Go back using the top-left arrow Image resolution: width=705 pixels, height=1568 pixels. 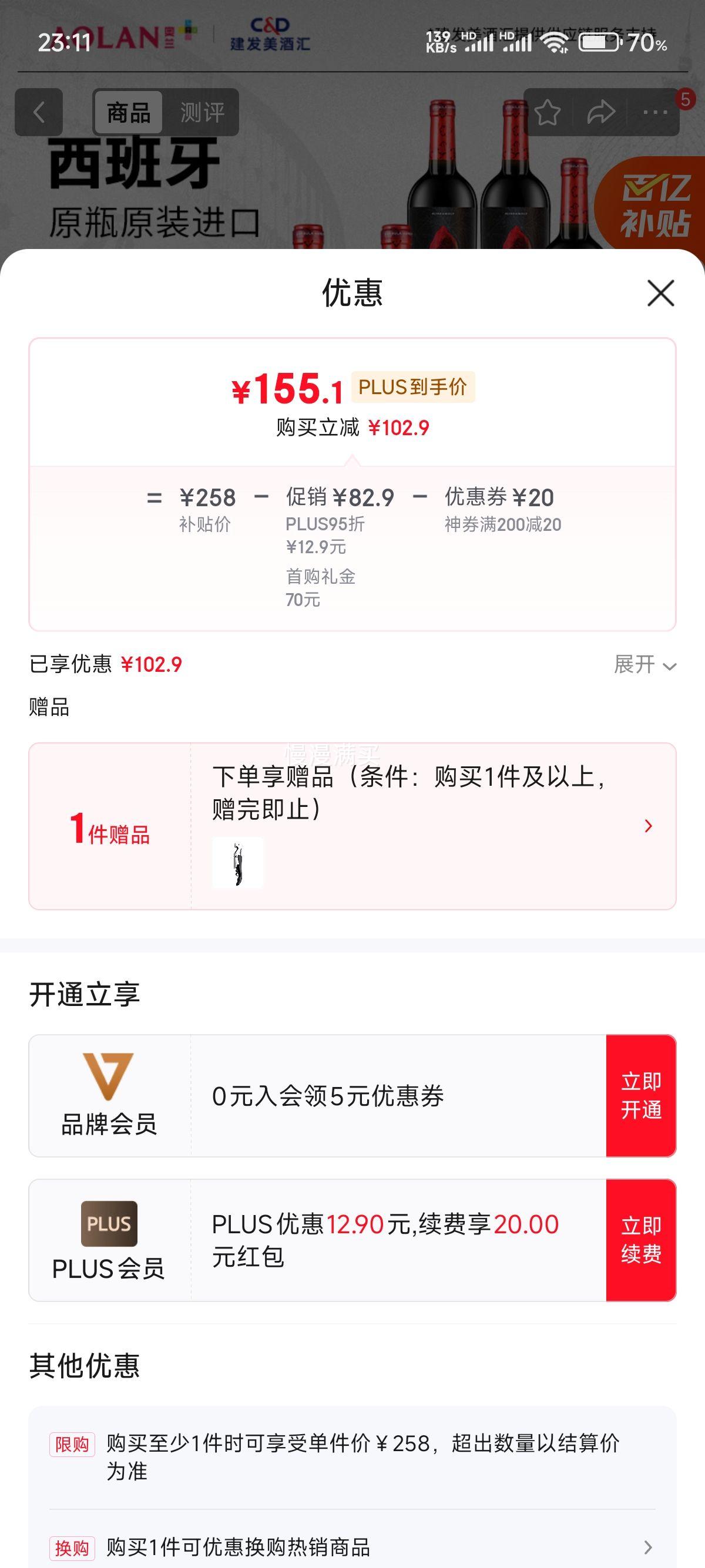click(x=39, y=112)
